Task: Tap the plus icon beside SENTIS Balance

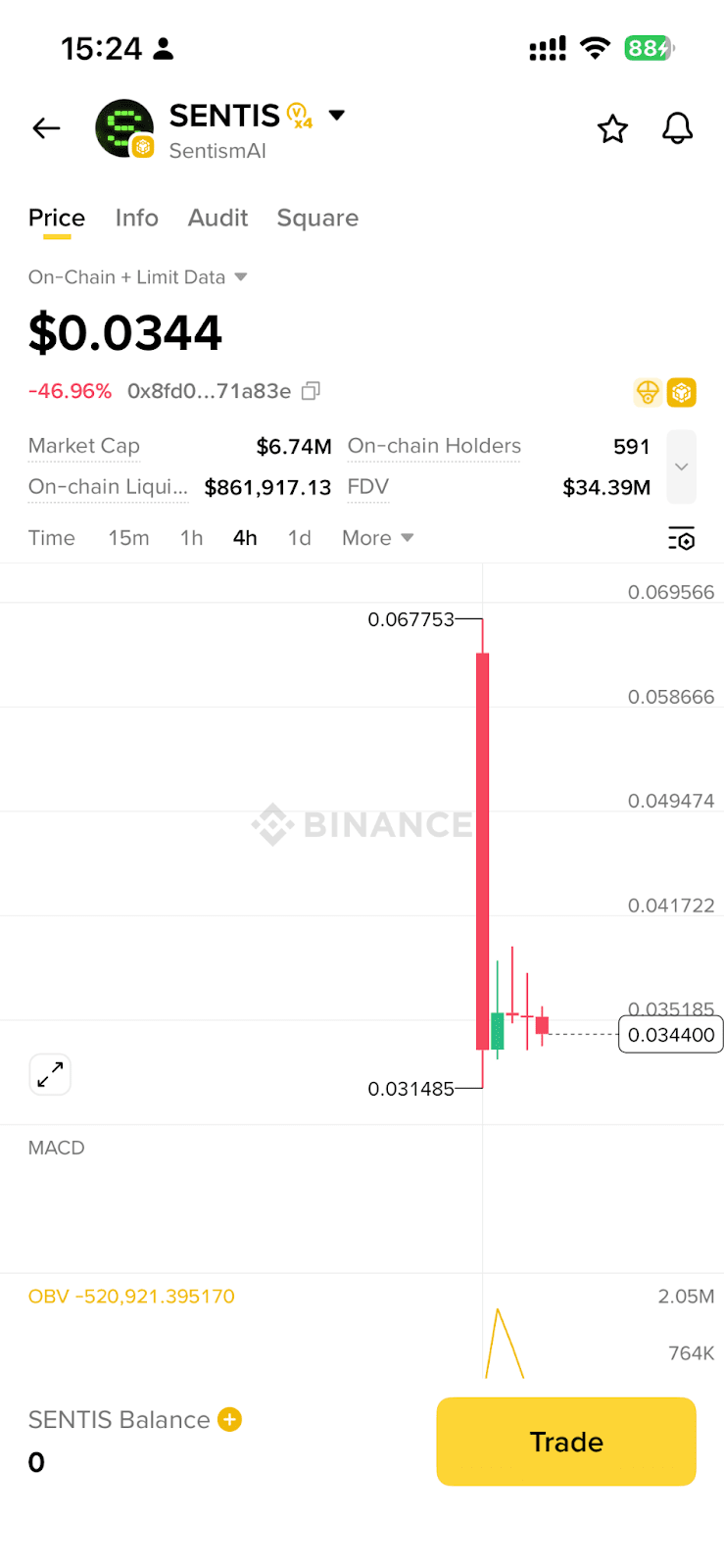Action: click(x=230, y=1419)
